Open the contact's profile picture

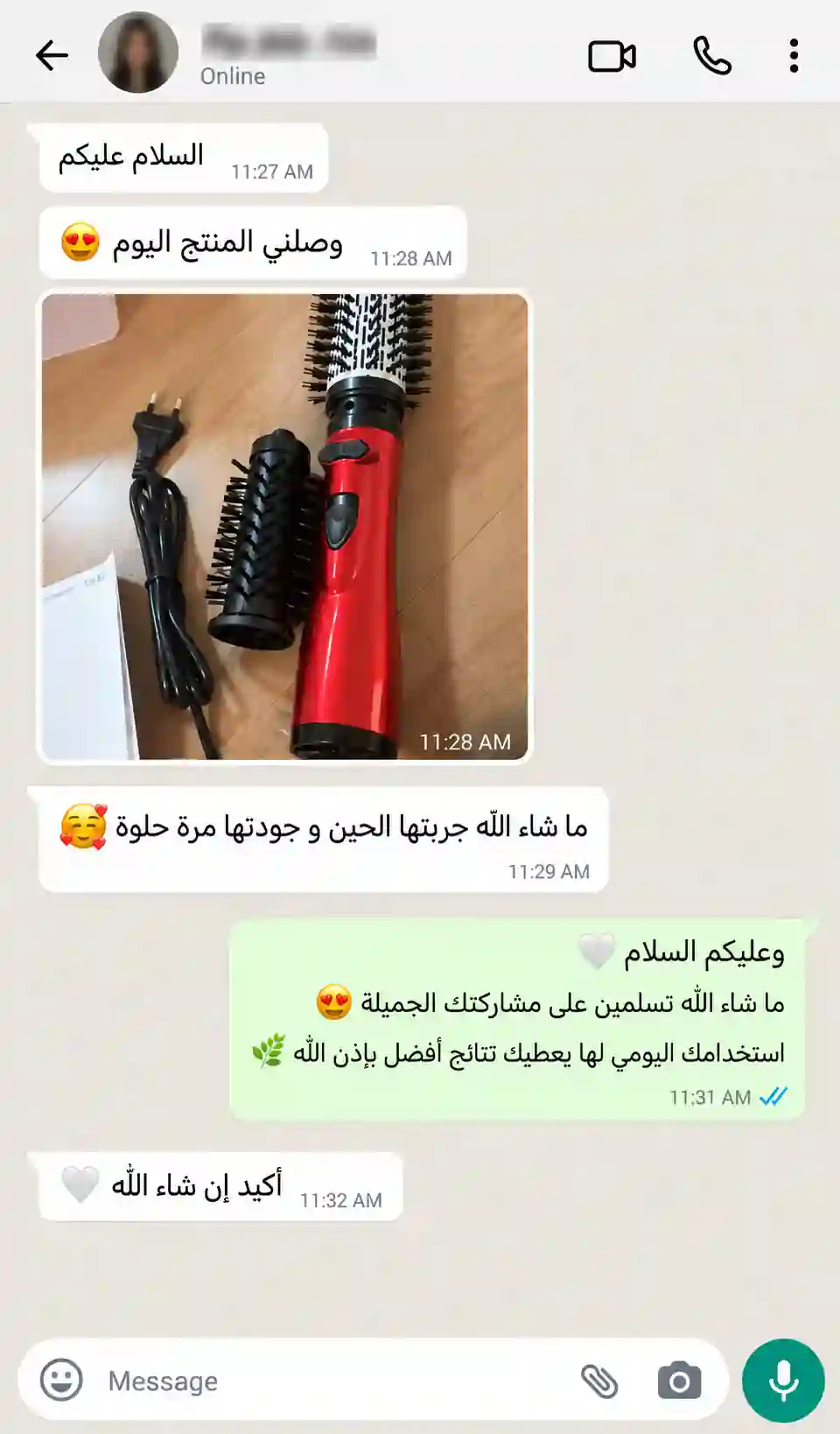pyautogui.click(x=137, y=53)
